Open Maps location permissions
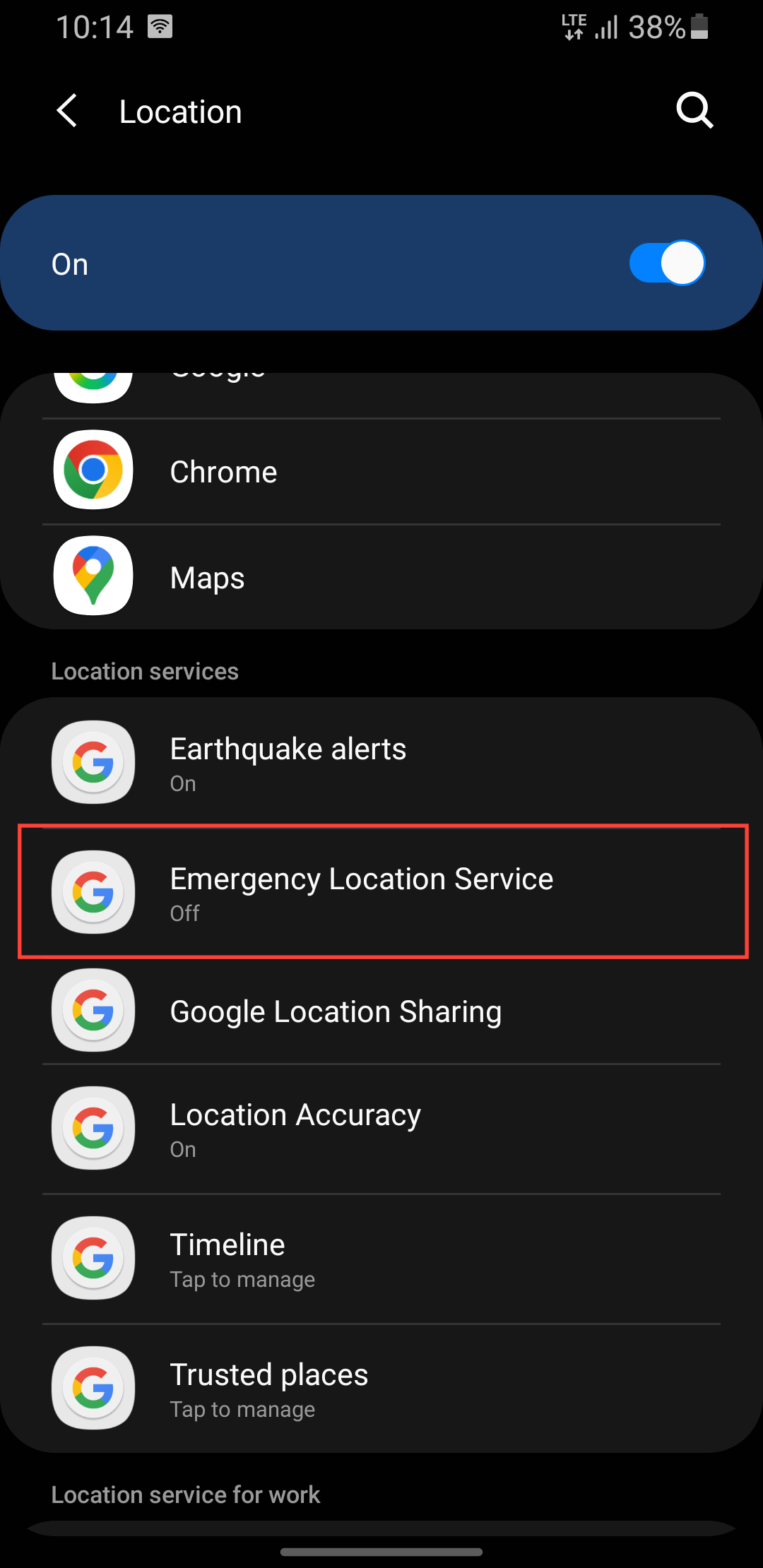763x1568 pixels. [381, 578]
